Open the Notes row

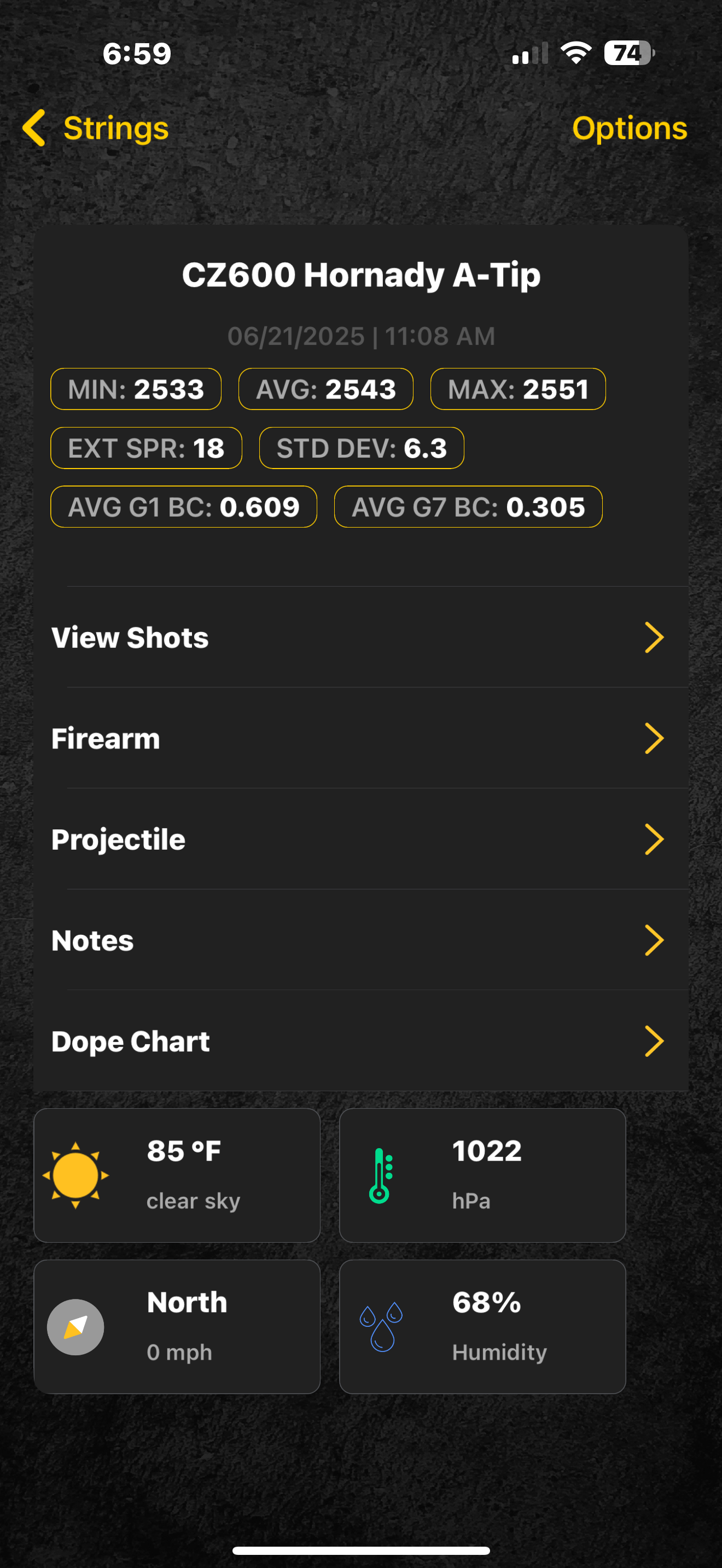360,940
